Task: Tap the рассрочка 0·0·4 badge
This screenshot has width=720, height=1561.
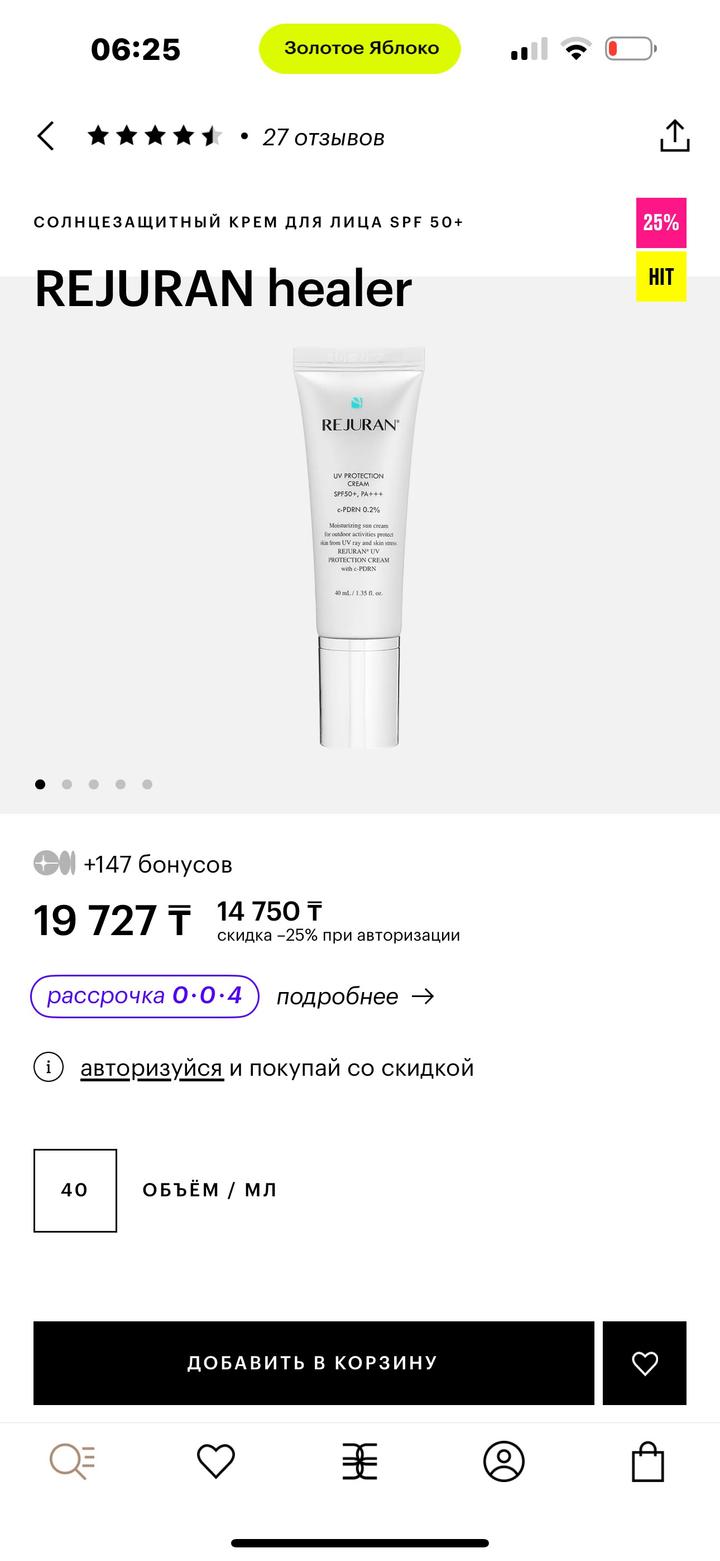Action: tap(145, 996)
